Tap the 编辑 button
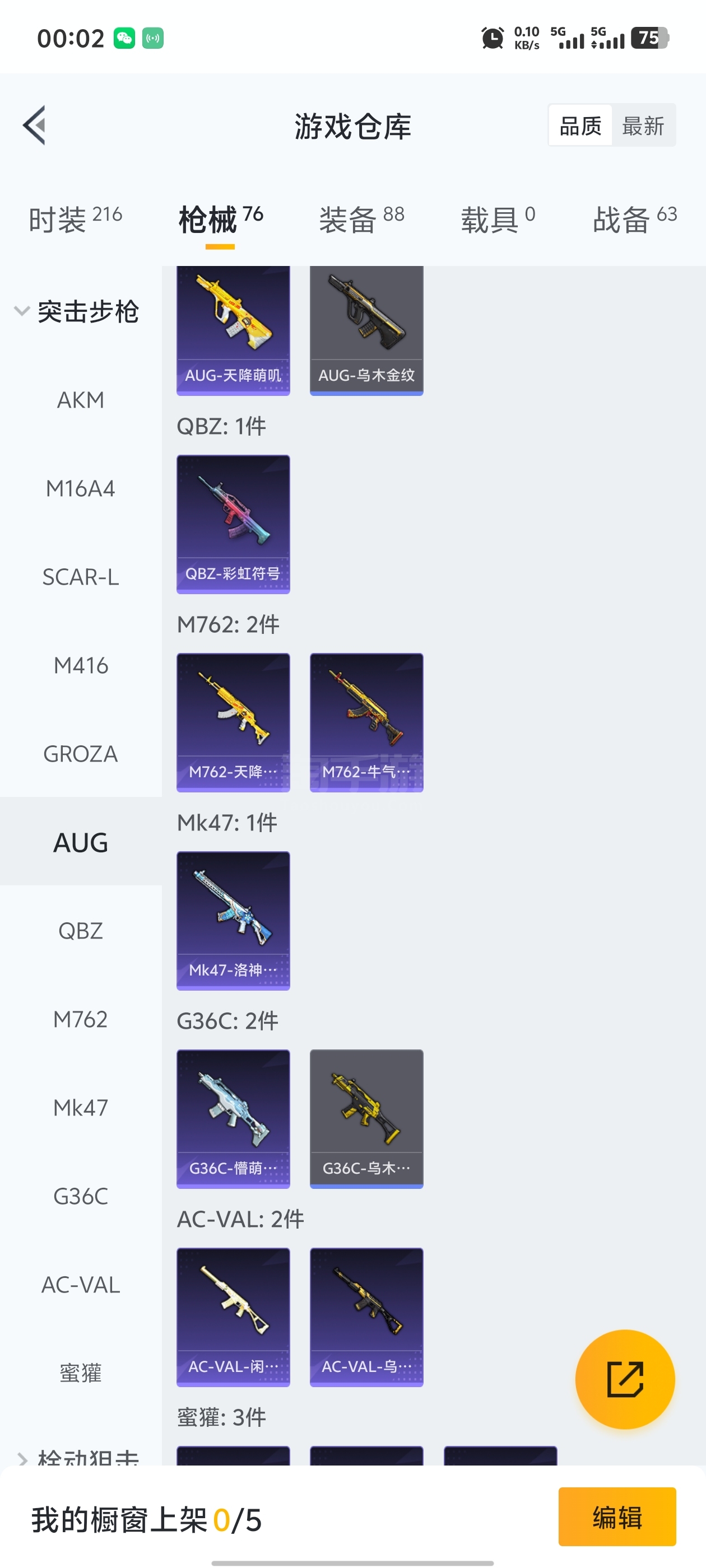Image resolution: width=706 pixels, height=1568 pixels. click(x=616, y=1516)
